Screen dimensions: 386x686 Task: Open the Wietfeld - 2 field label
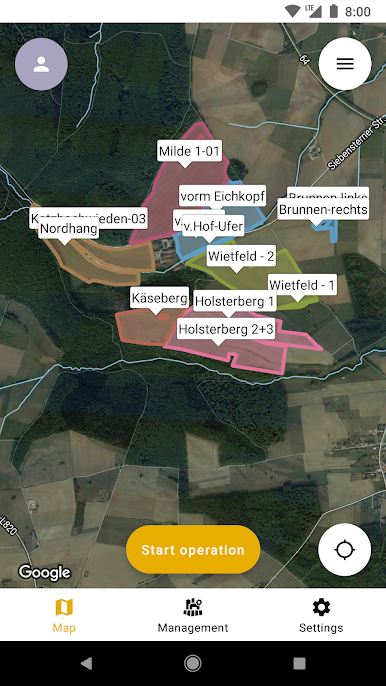[241, 256]
